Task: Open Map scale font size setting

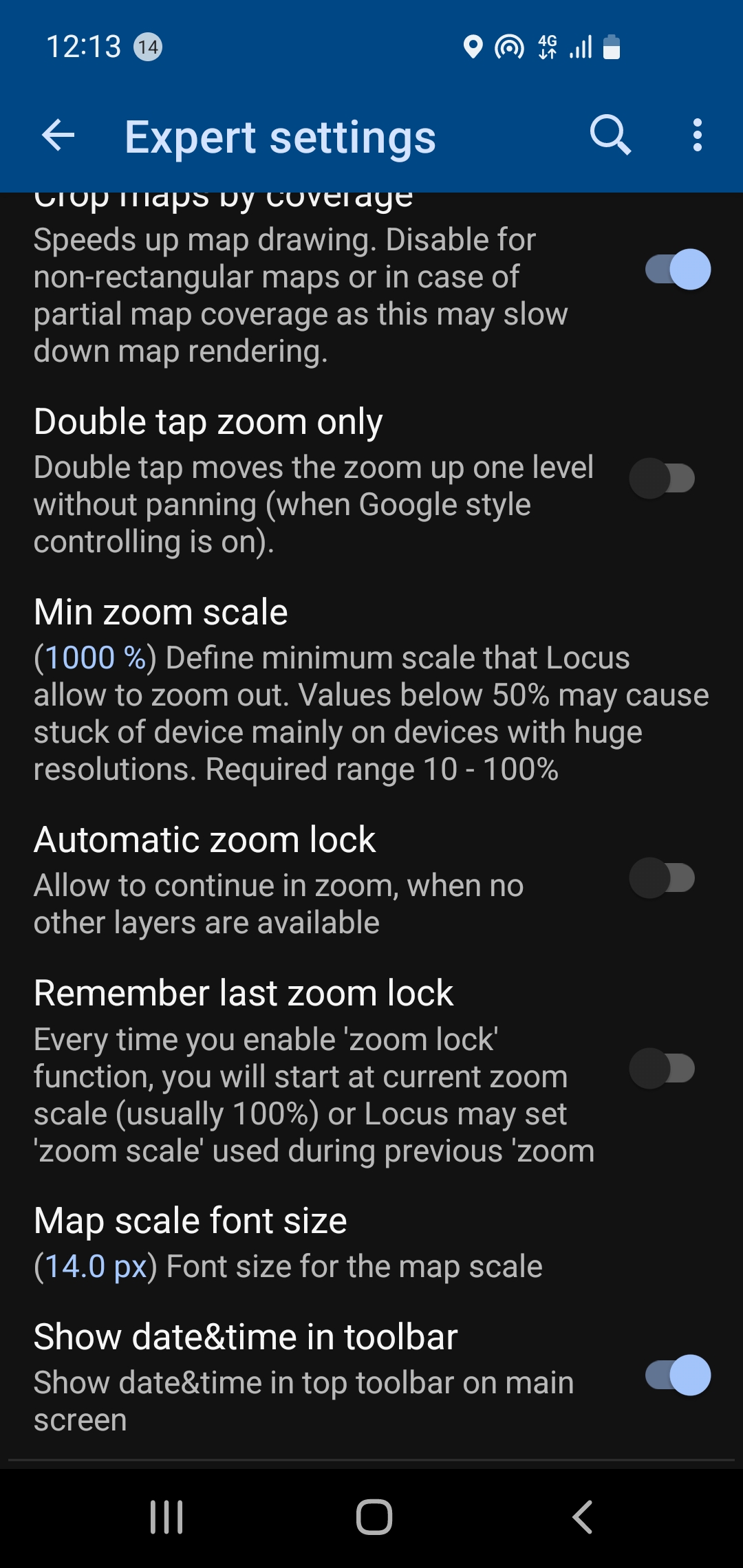Action: 371,1243
